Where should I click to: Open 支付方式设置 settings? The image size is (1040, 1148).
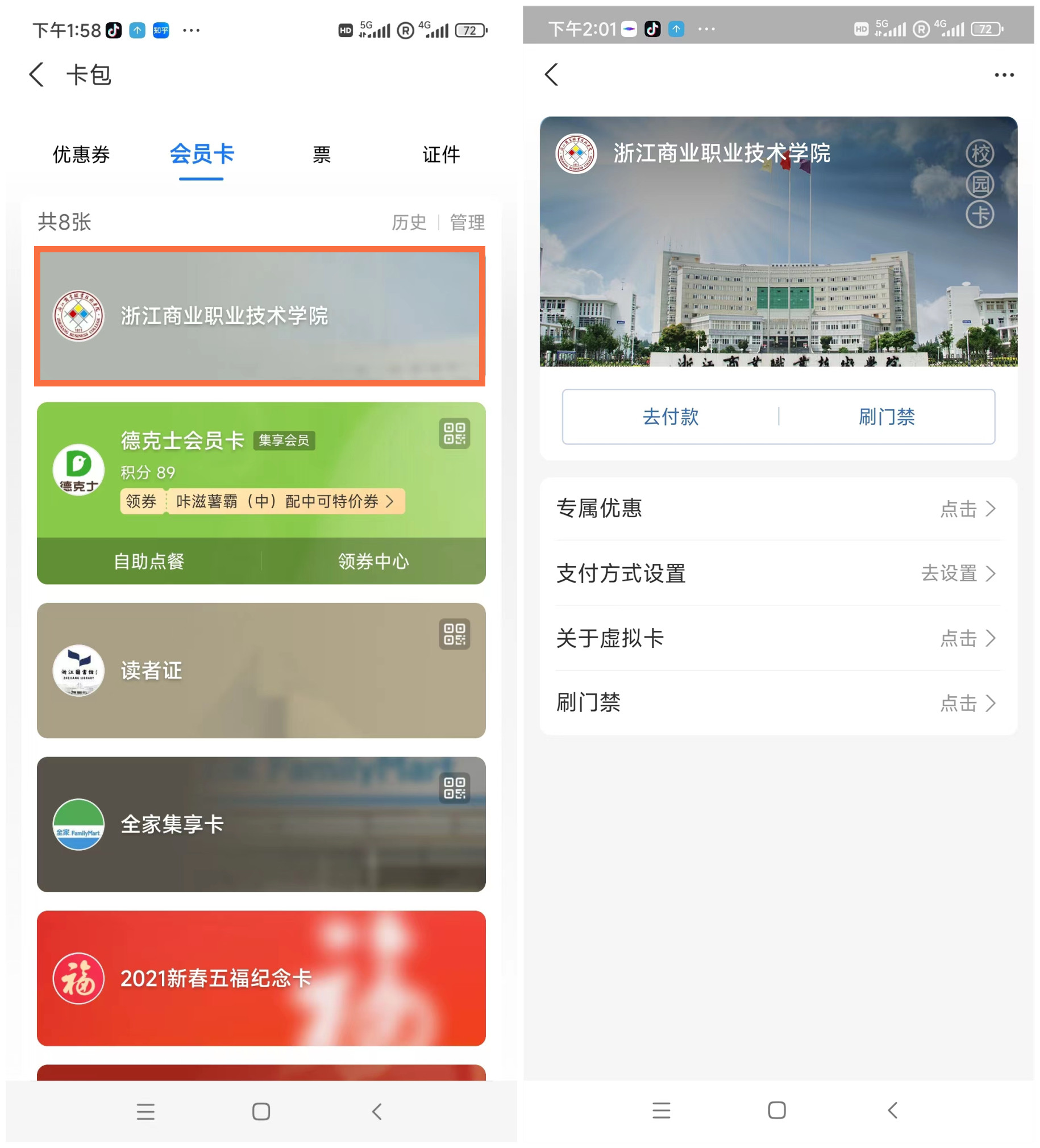pos(778,573)
